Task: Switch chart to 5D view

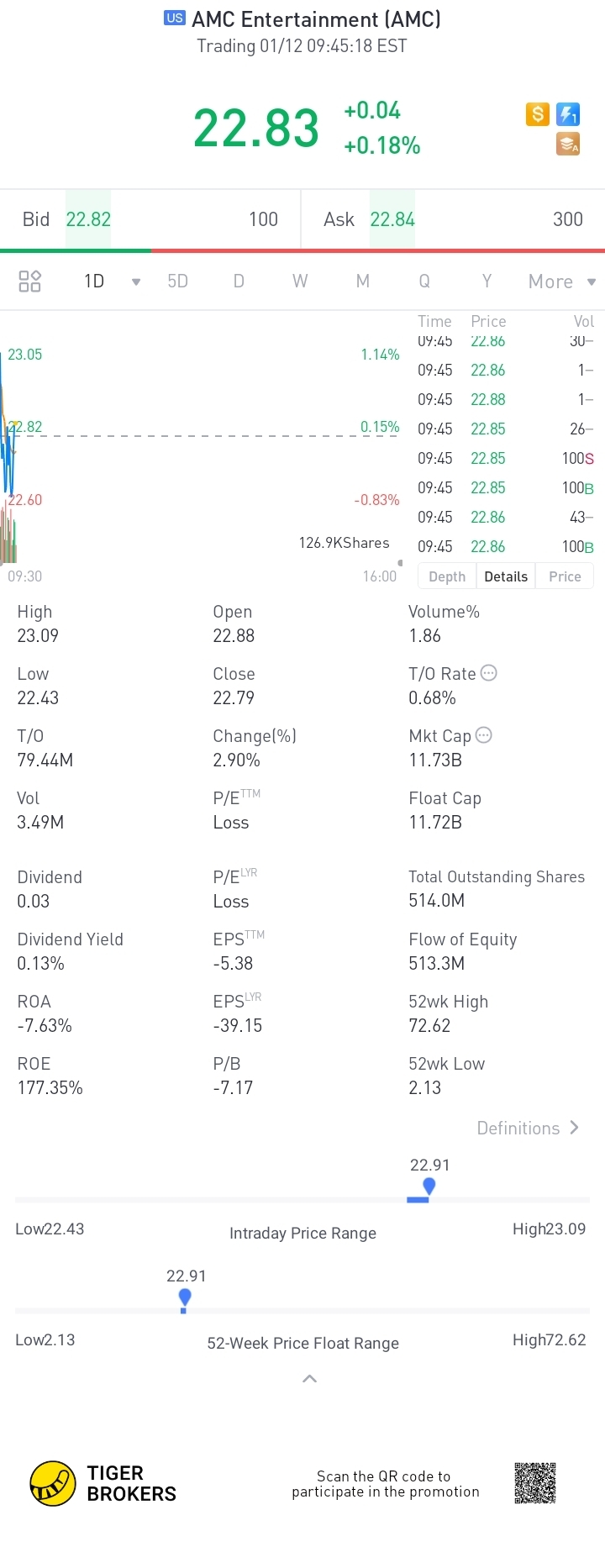Action: point(177,282)
